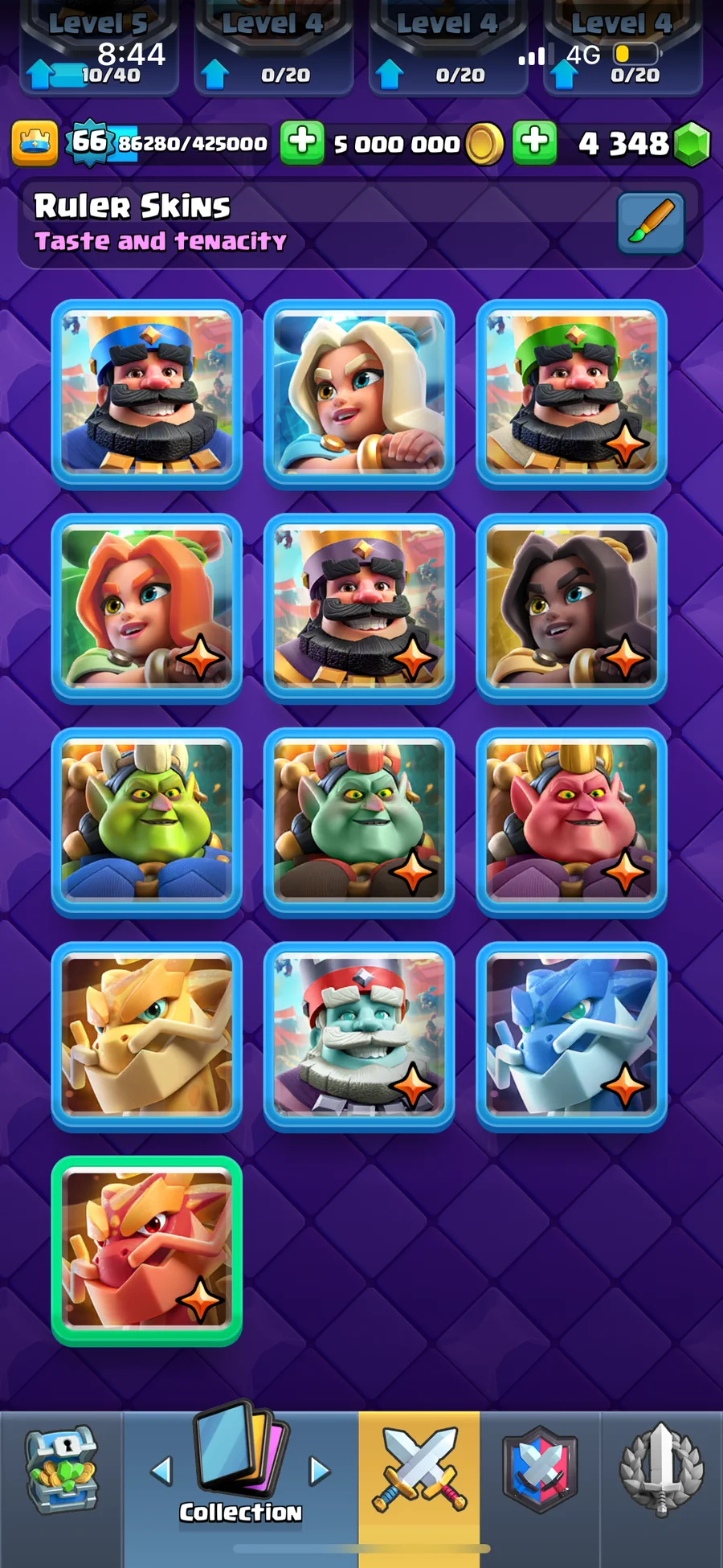Open the Shop chest tab
This screenshot has width=723, height=1568.
61,1471
